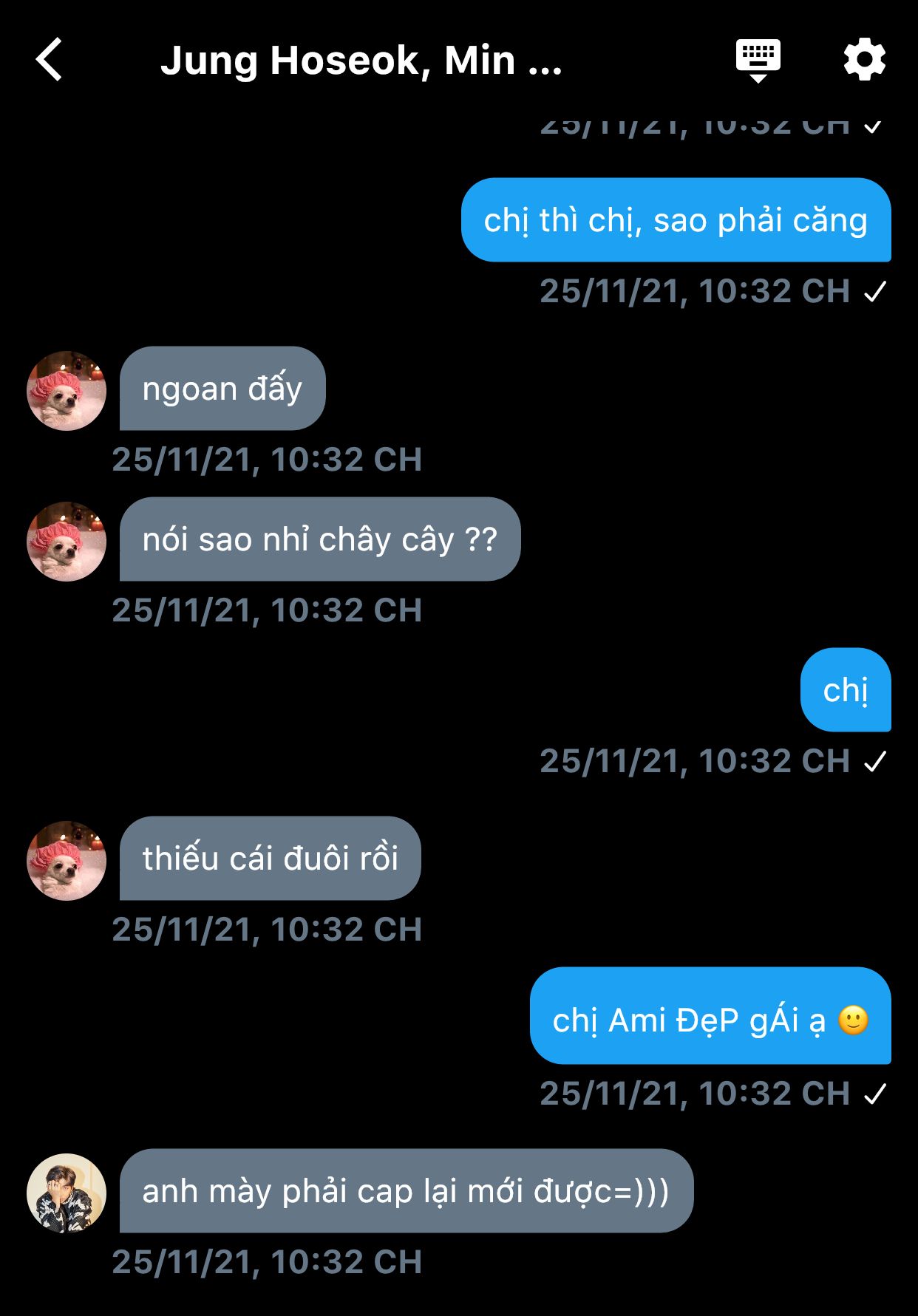Go back from the Jung Hoseok chat

click(49, 59)
